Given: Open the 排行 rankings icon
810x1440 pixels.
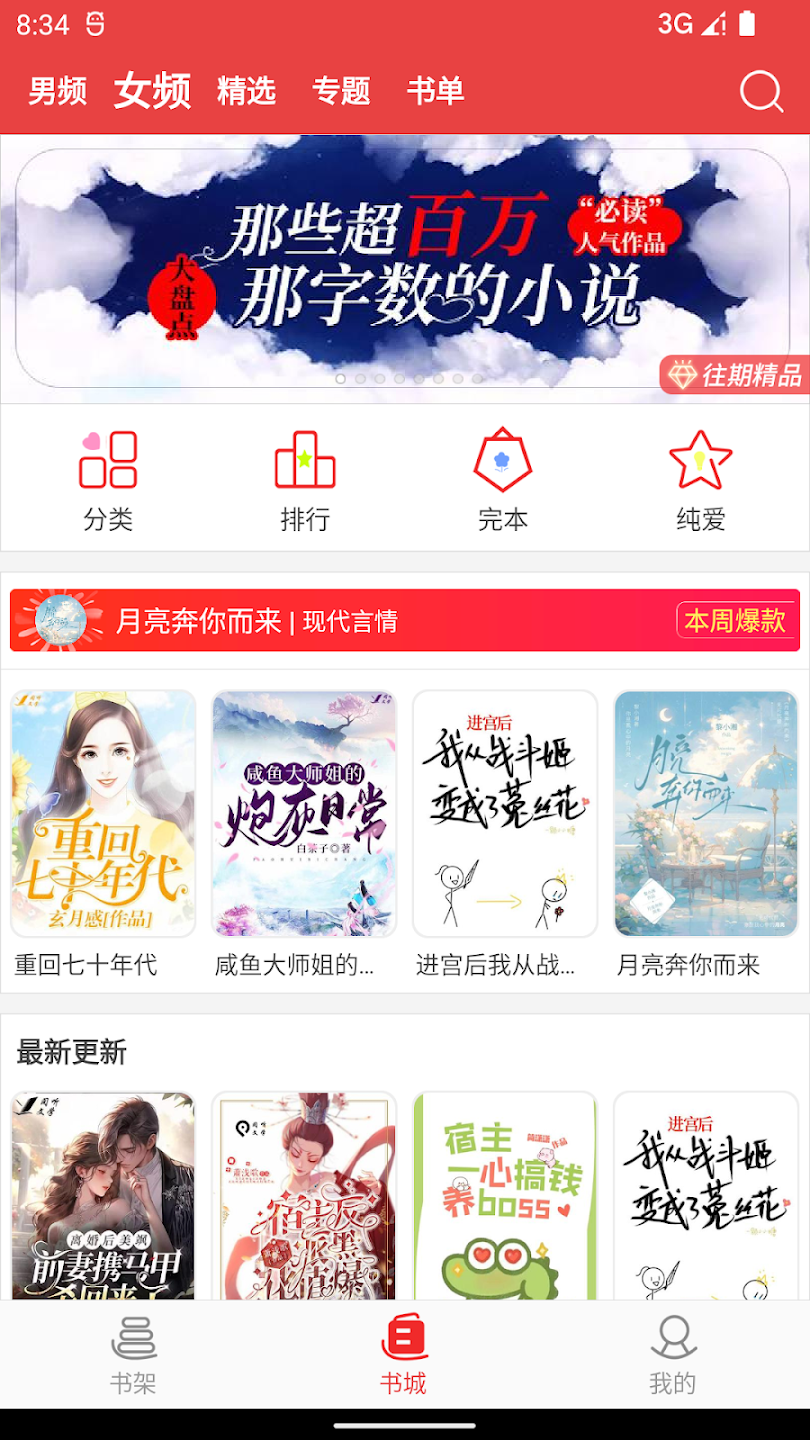Looking at the screenshot, I should point(303,475).
